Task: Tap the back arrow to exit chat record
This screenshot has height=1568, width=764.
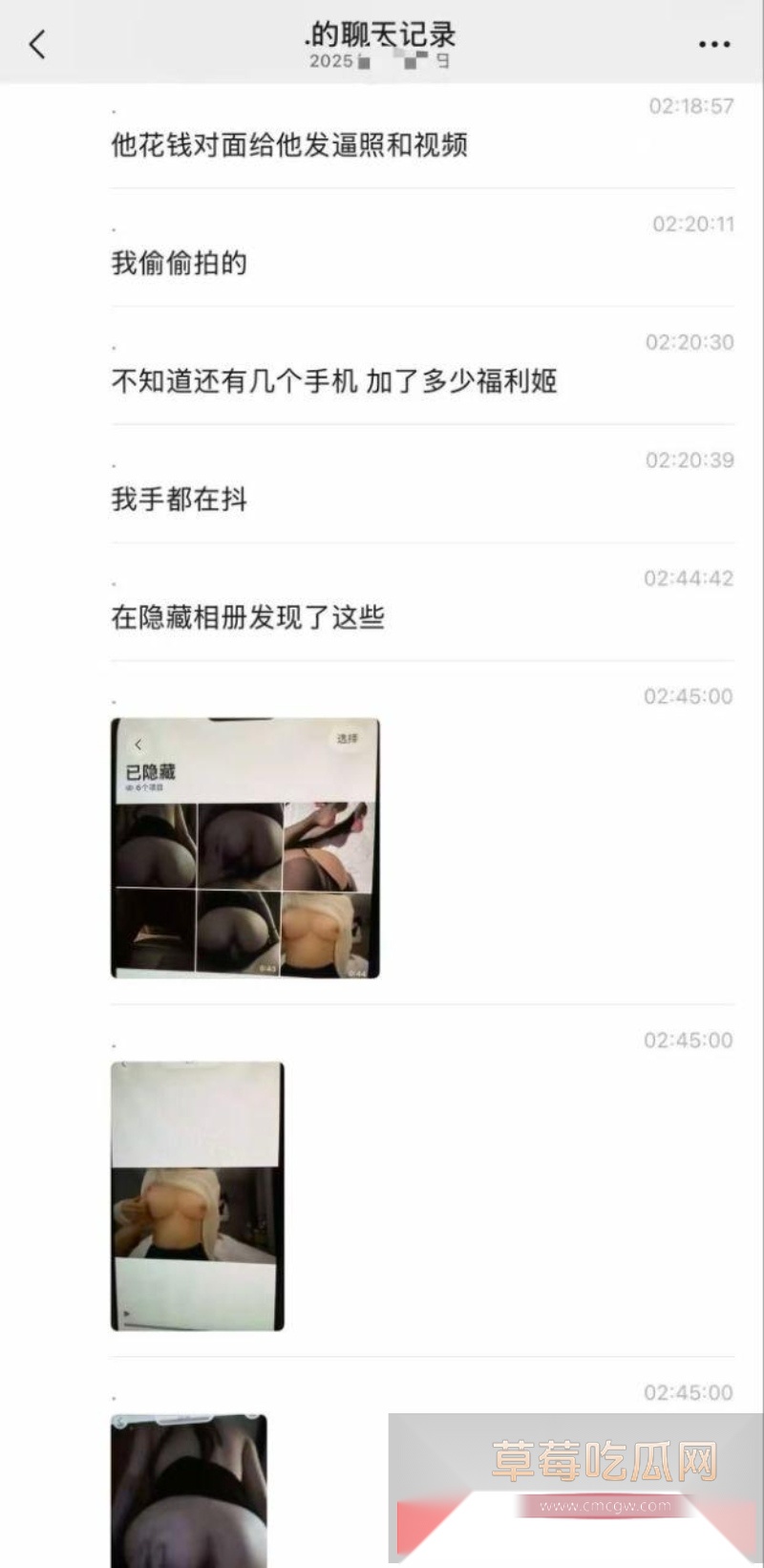Action: 36,44
